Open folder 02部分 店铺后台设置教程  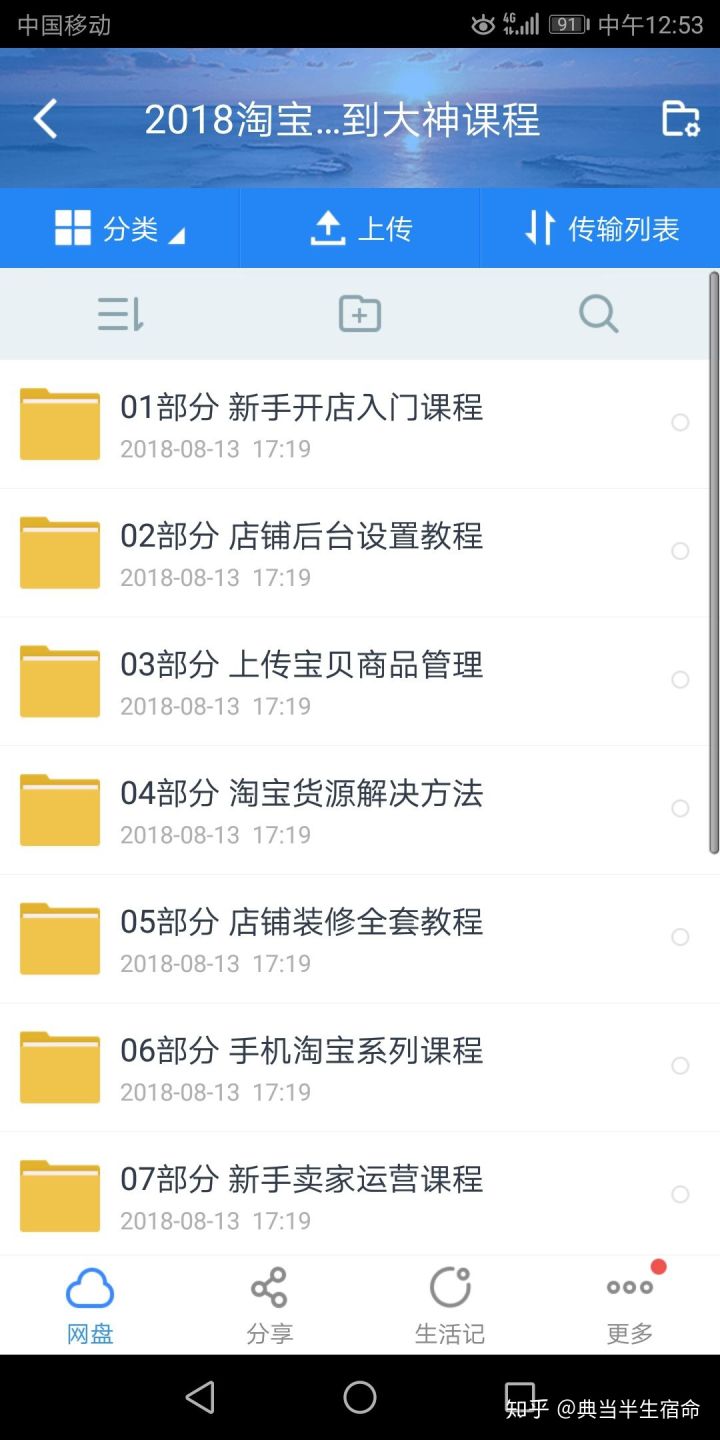click(x=300, y=553)
